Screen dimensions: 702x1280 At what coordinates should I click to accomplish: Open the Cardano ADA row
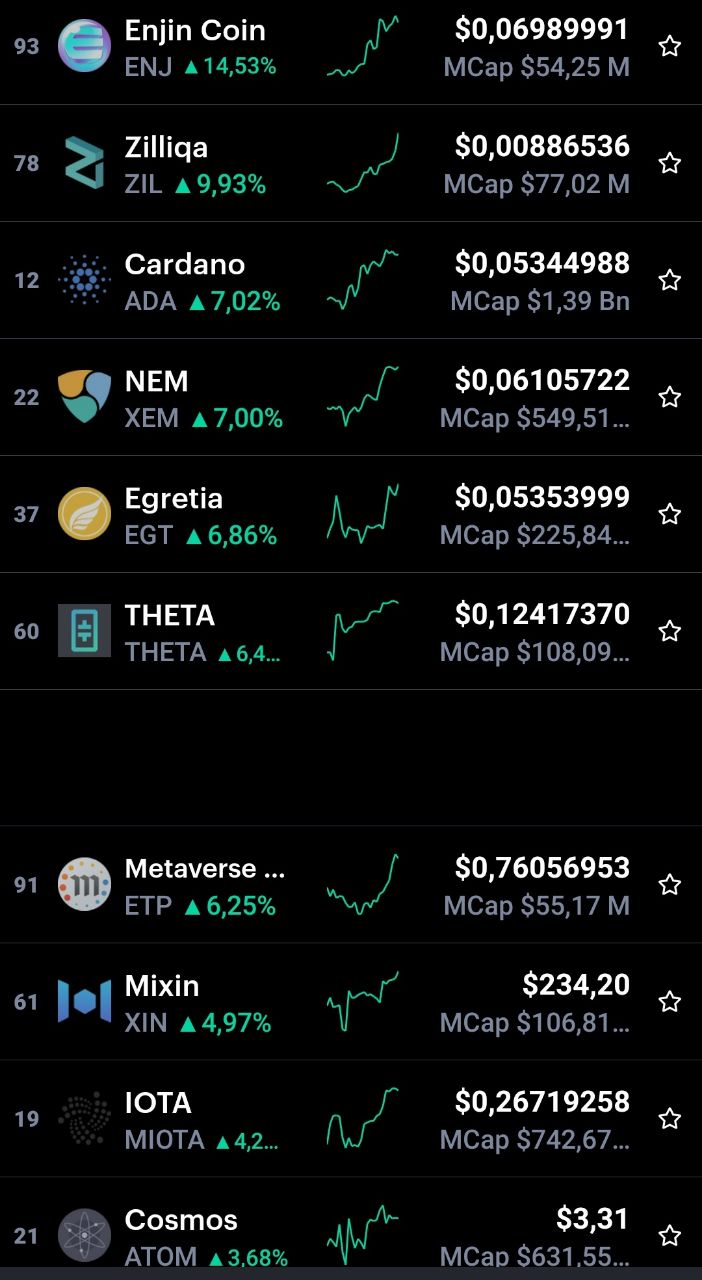pyautogui.click(x=351, y=280)
